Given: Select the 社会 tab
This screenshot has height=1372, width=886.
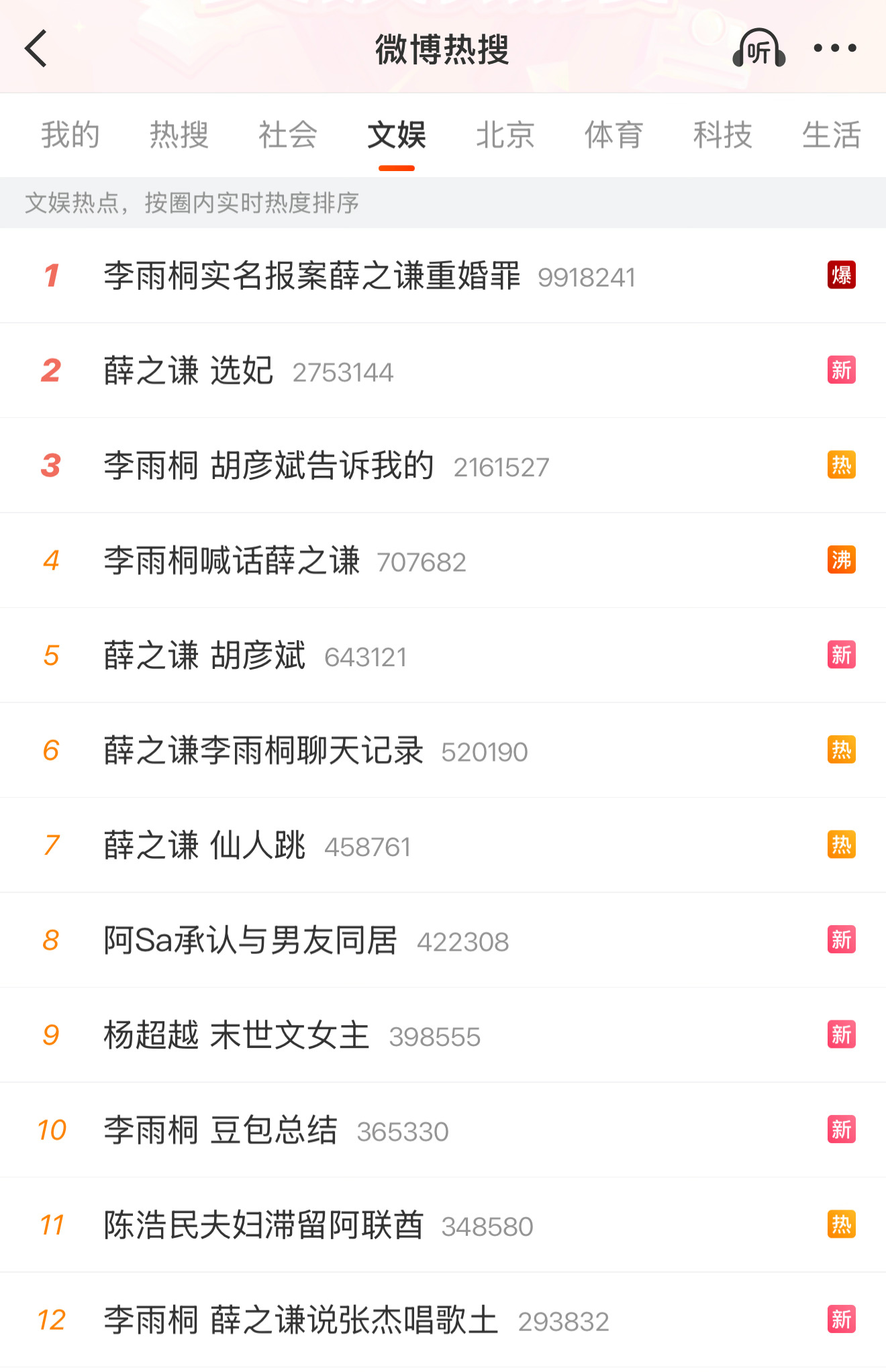Looking at the screenshot, I should pos(287,135).
